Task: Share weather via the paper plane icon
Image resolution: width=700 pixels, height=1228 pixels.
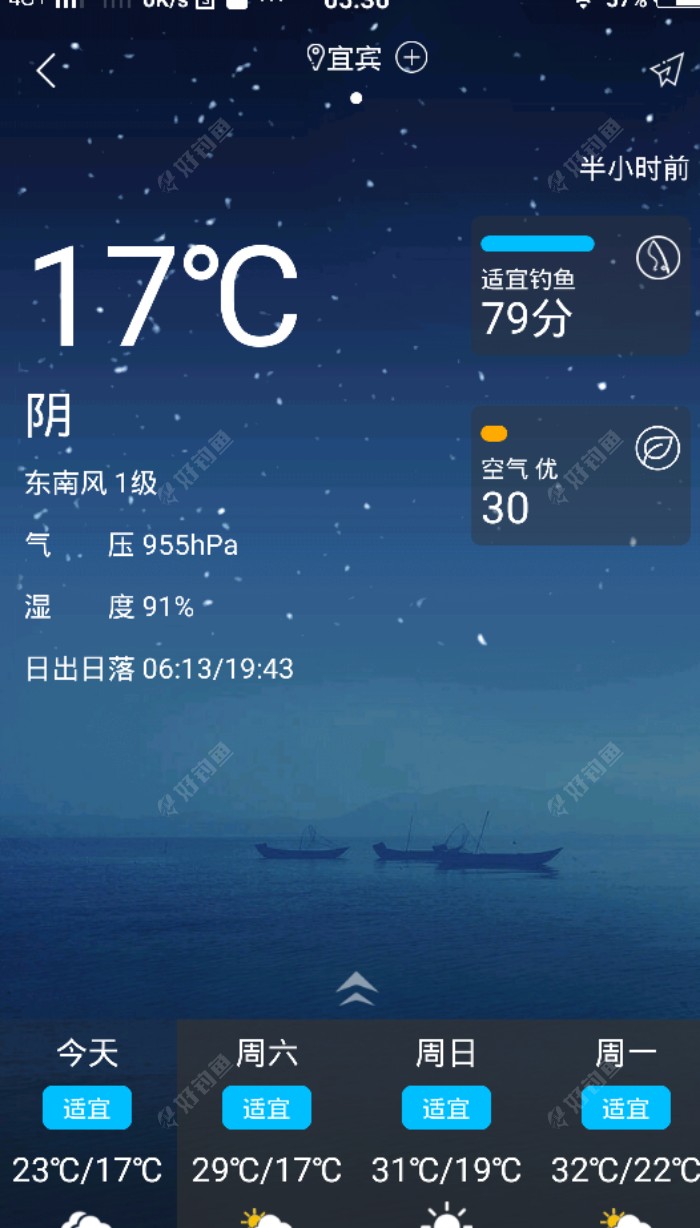Action: pyautogui.click(x=666, y=71)
